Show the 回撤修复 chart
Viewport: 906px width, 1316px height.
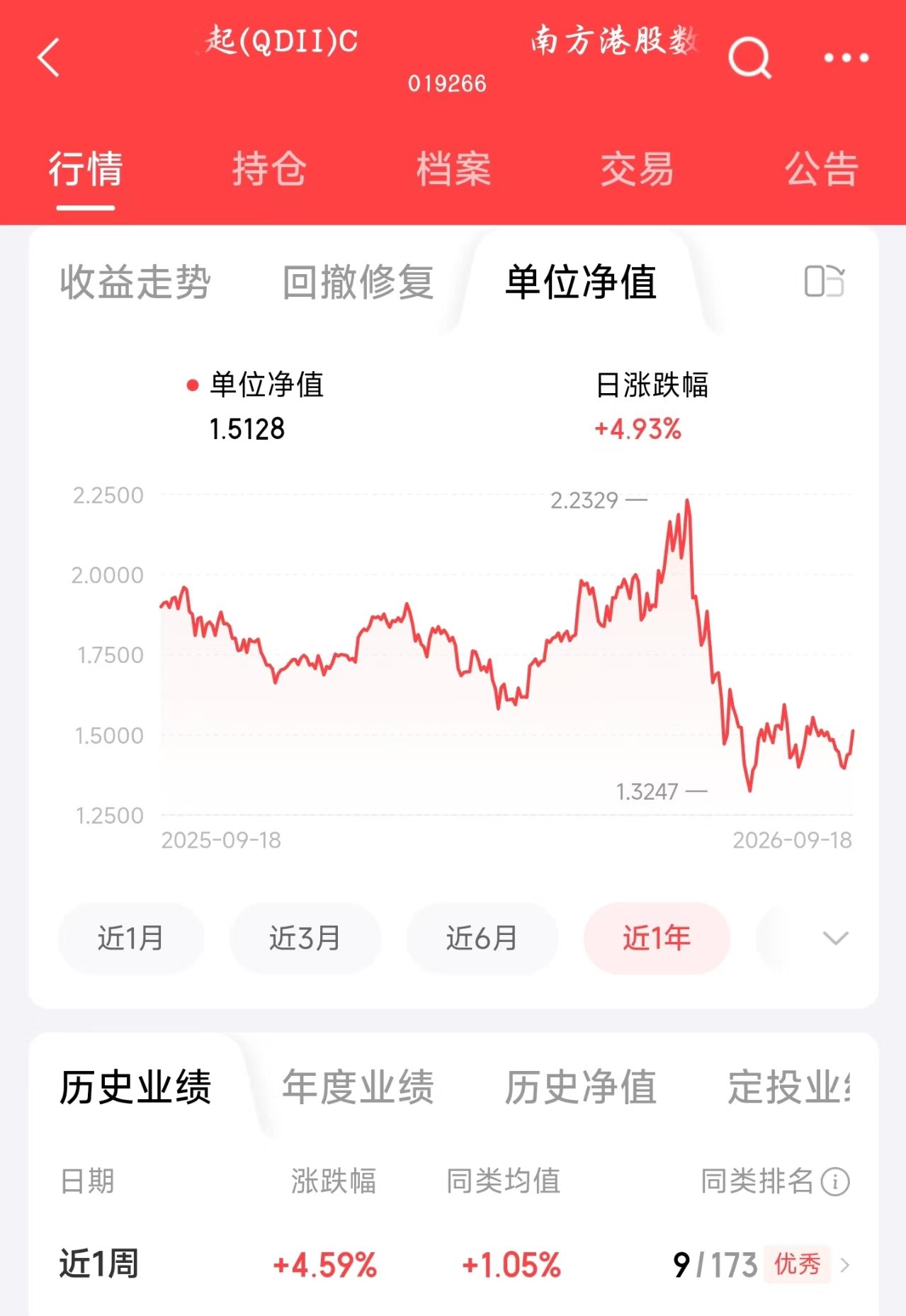click(358, 282)
